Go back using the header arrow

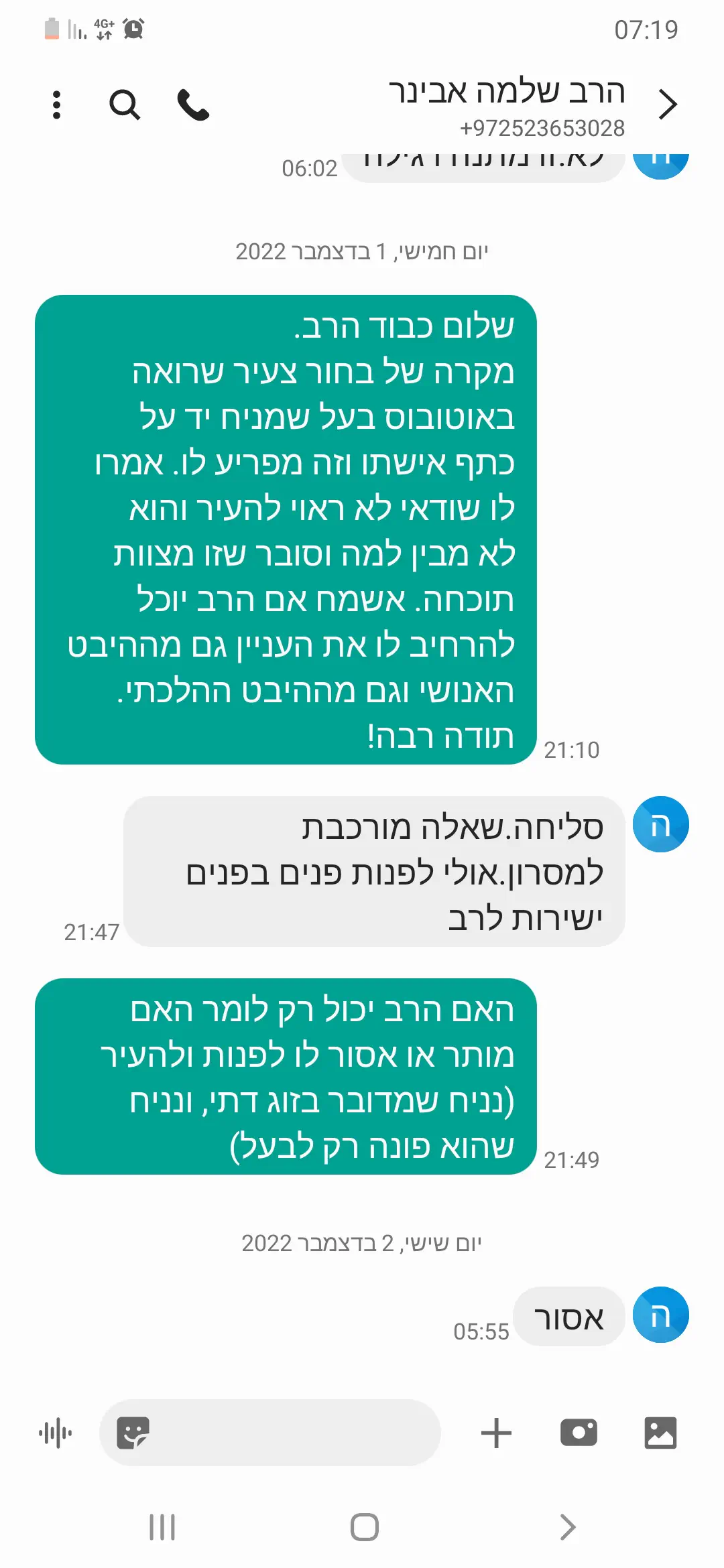point(667,105)
